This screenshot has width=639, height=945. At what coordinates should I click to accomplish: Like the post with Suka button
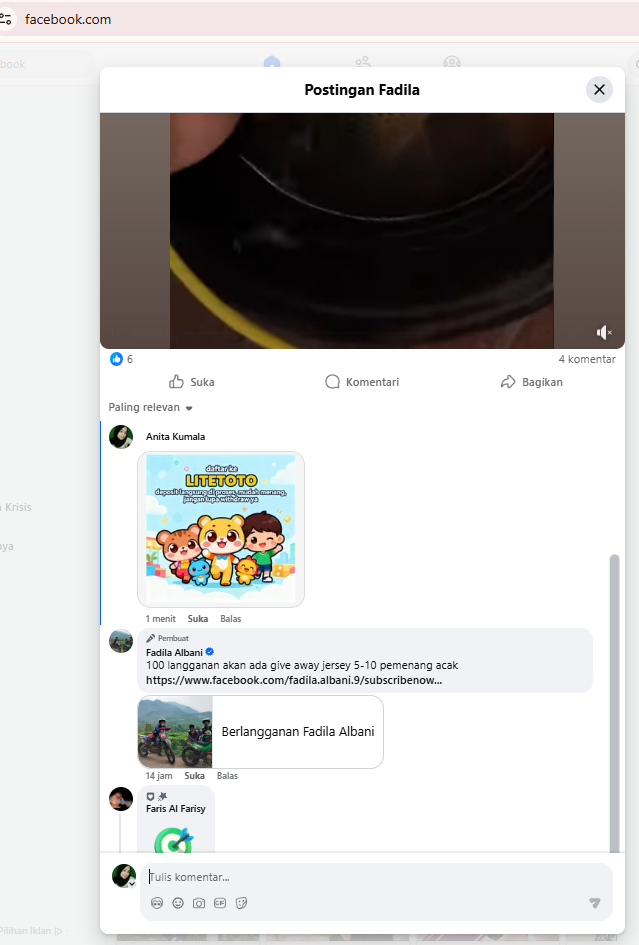[x=192, y=382]
